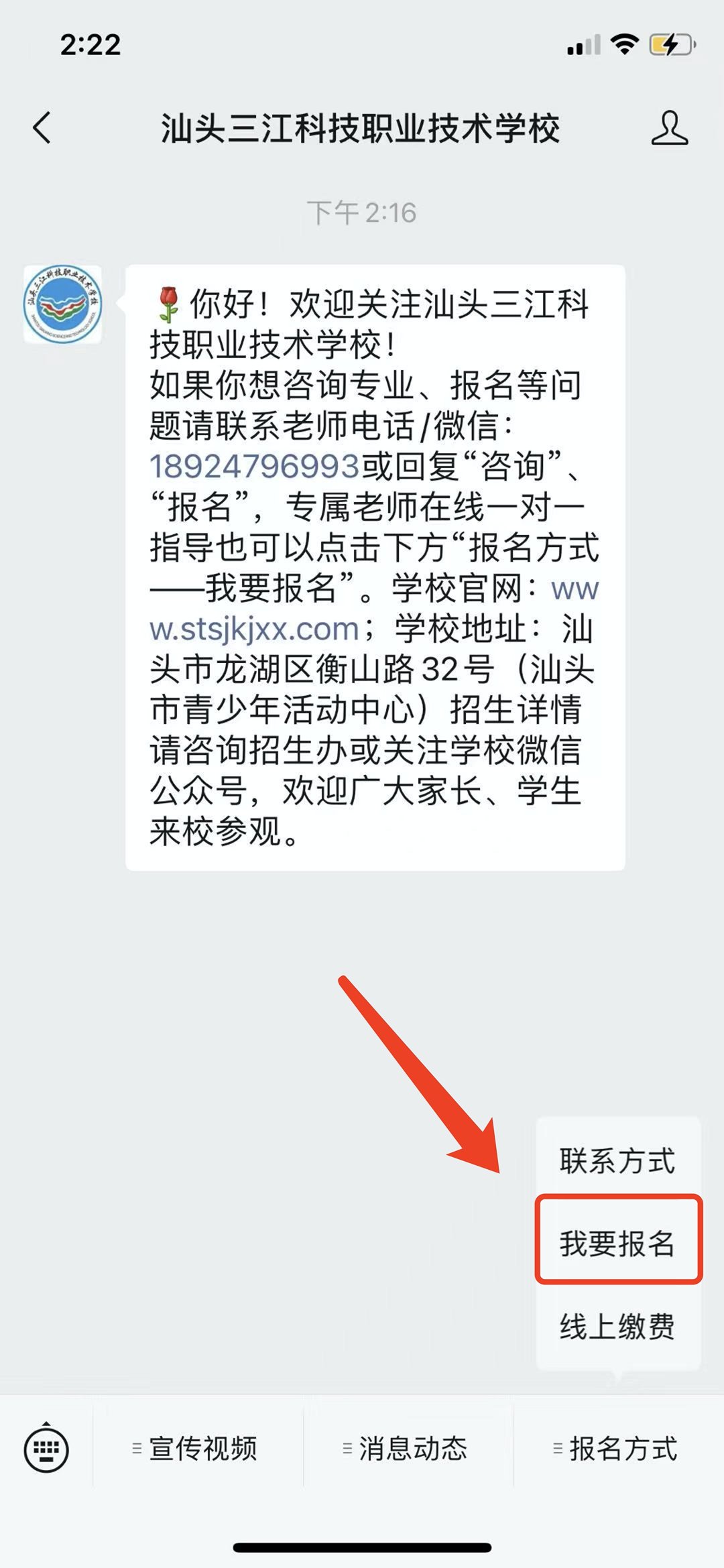Select 联系方式 from the popup menu
724x1568 pixels.
pos(617,1161)
